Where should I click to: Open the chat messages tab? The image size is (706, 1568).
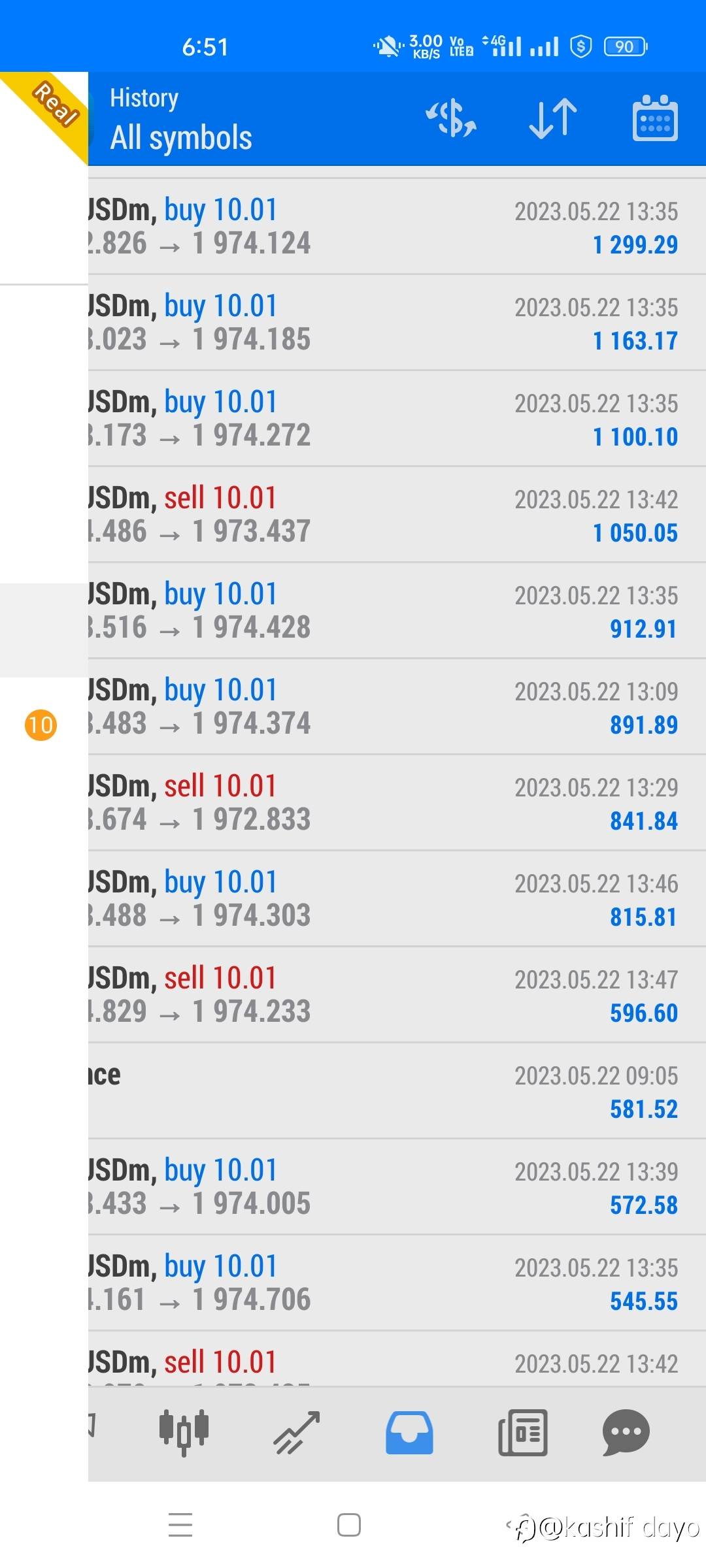(626, 1433)
